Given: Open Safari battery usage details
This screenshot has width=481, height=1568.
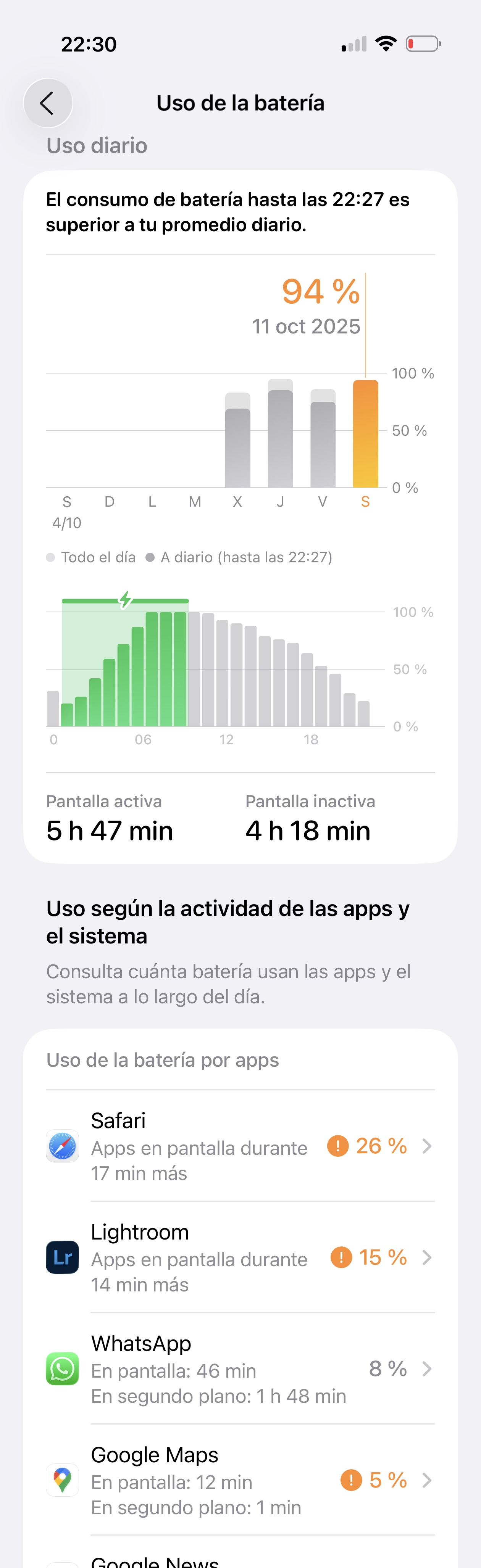Looking at the screenshot, I should (240, 1146).
